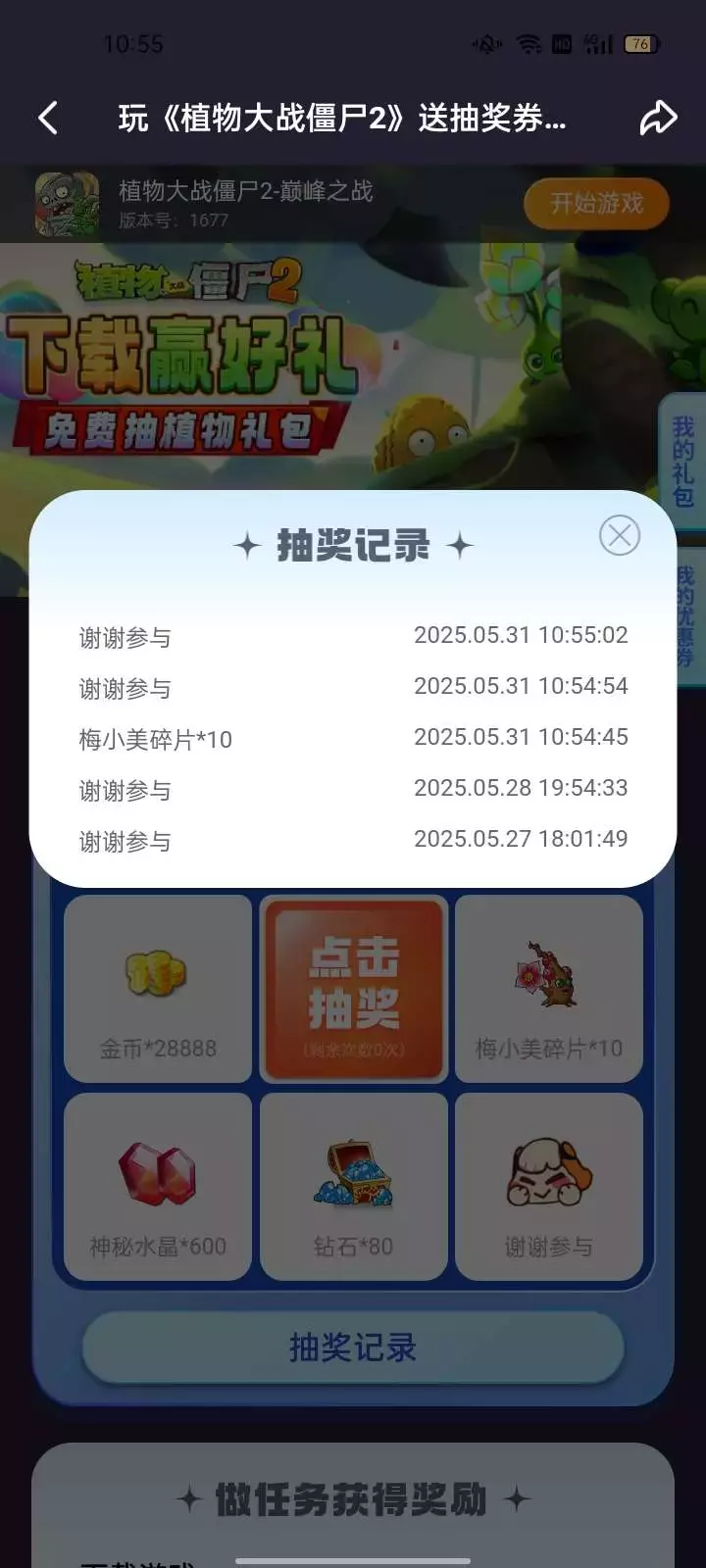706x1568 pixels.
Task: Go back using the top-left arrow
Action: point(48,118)
